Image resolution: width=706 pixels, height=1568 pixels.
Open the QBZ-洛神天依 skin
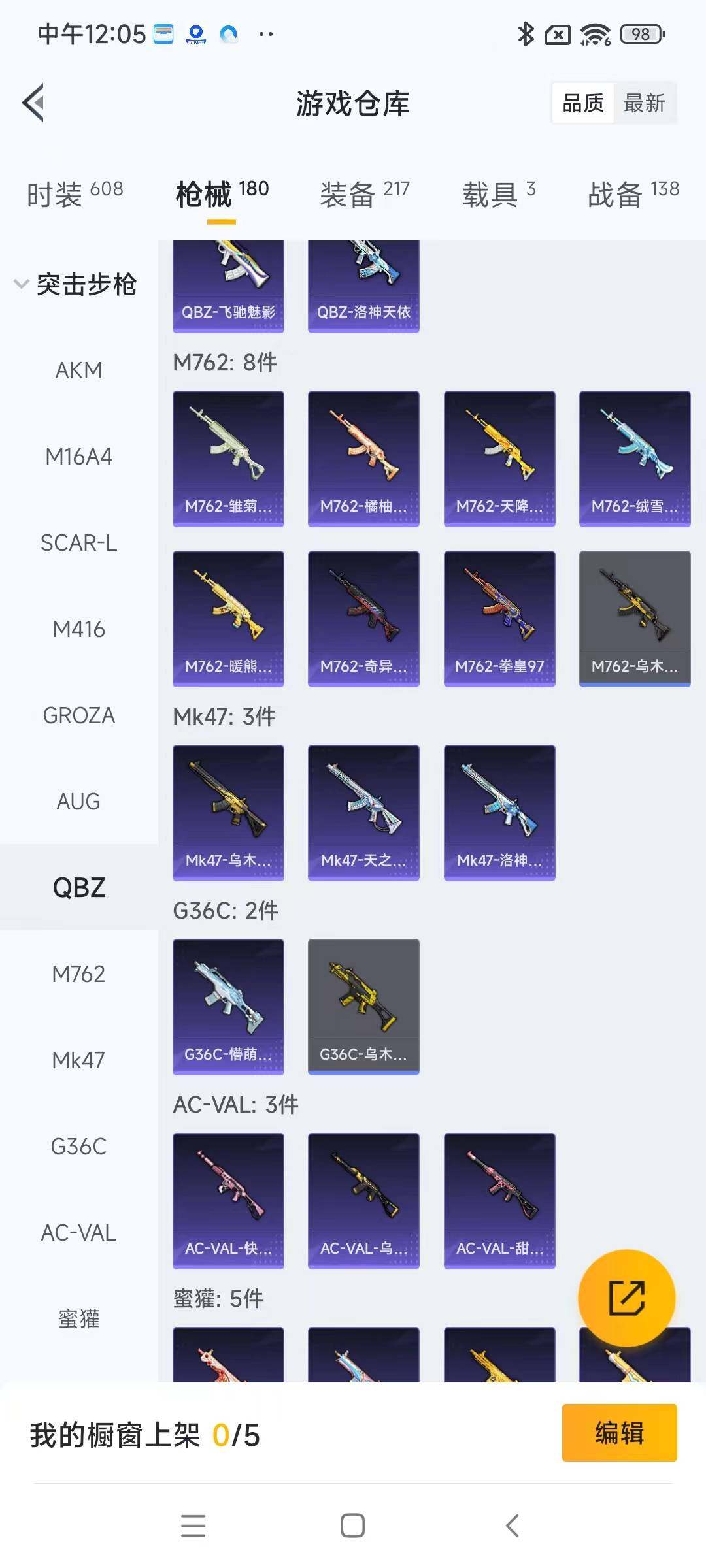tap(363, 287)
